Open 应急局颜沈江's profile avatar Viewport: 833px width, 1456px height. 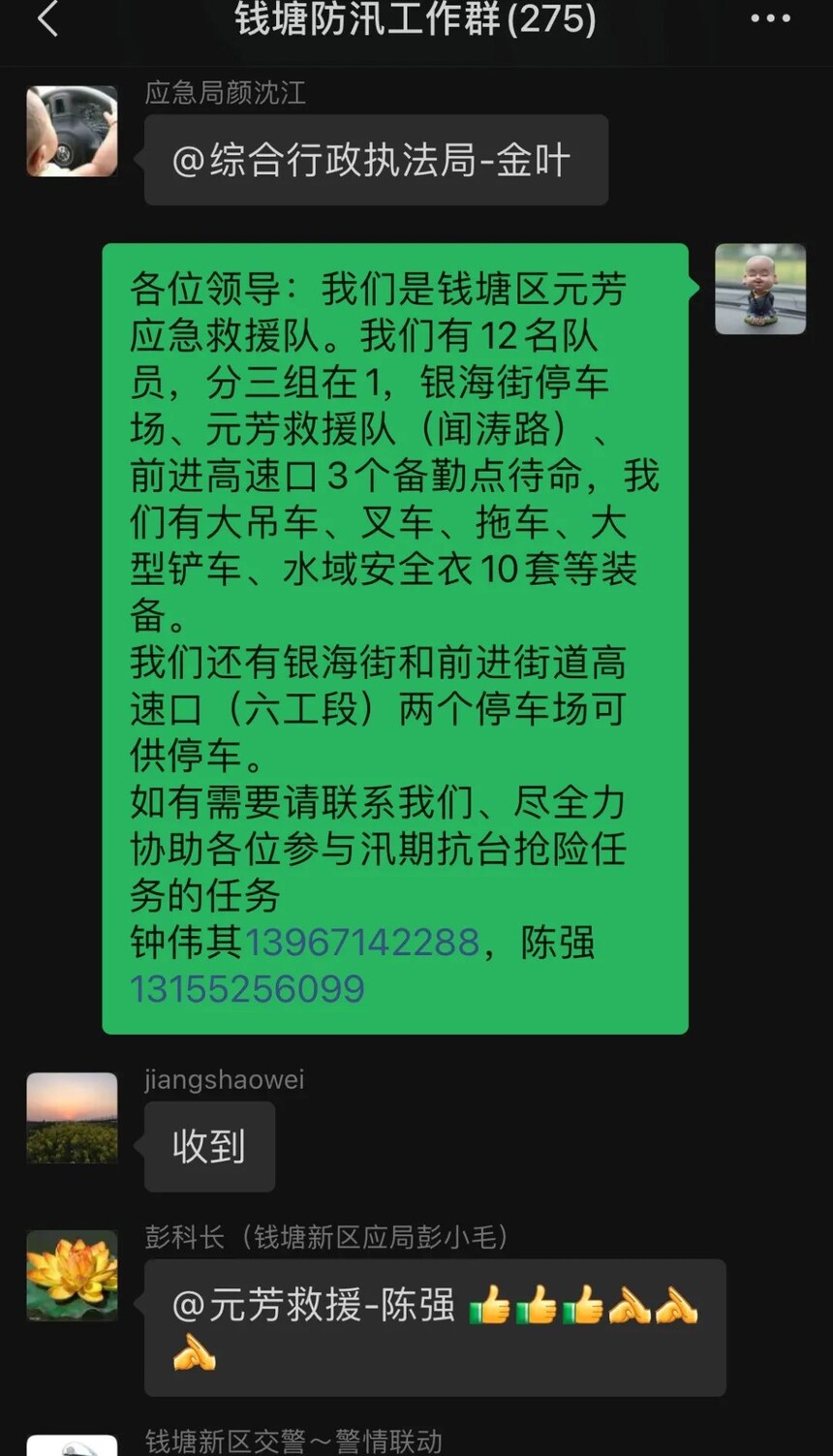(x=72, y=132)
